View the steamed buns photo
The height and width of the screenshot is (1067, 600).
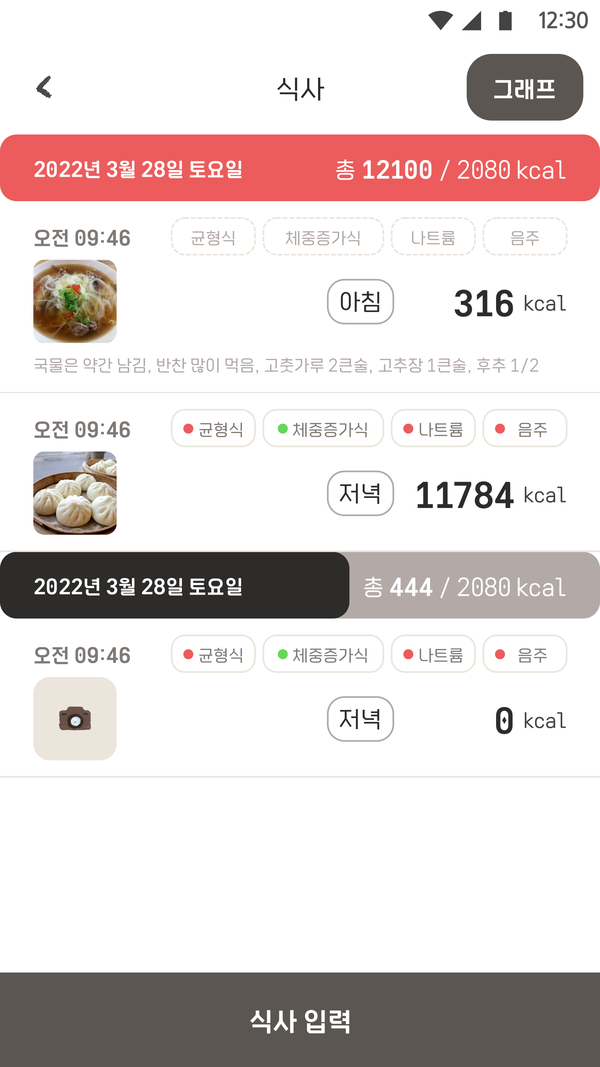coord(75,493)
